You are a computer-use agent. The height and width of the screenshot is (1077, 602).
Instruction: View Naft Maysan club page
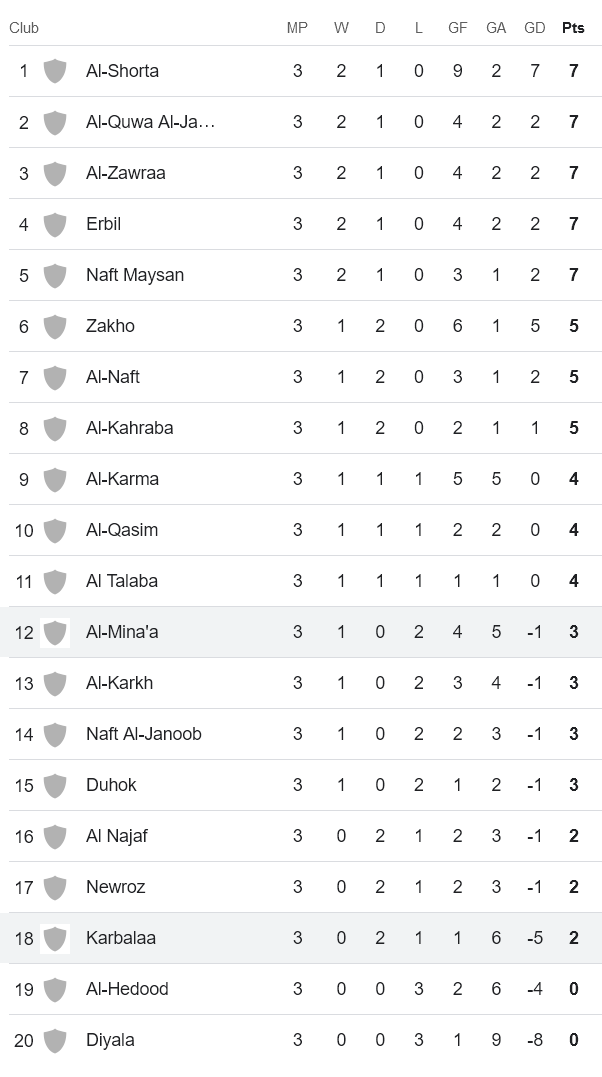pos(135,275)
